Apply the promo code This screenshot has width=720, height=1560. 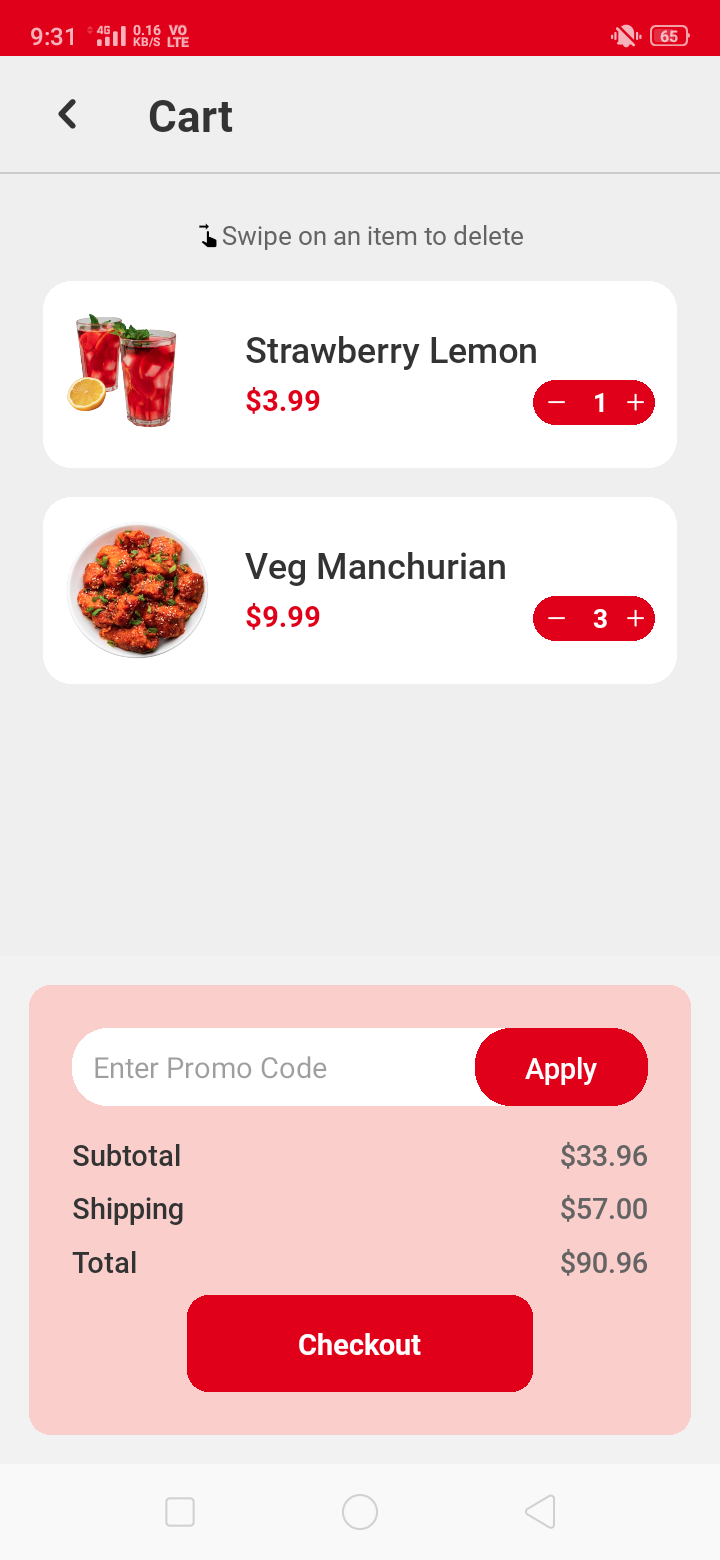click(x=561, y=1068)
